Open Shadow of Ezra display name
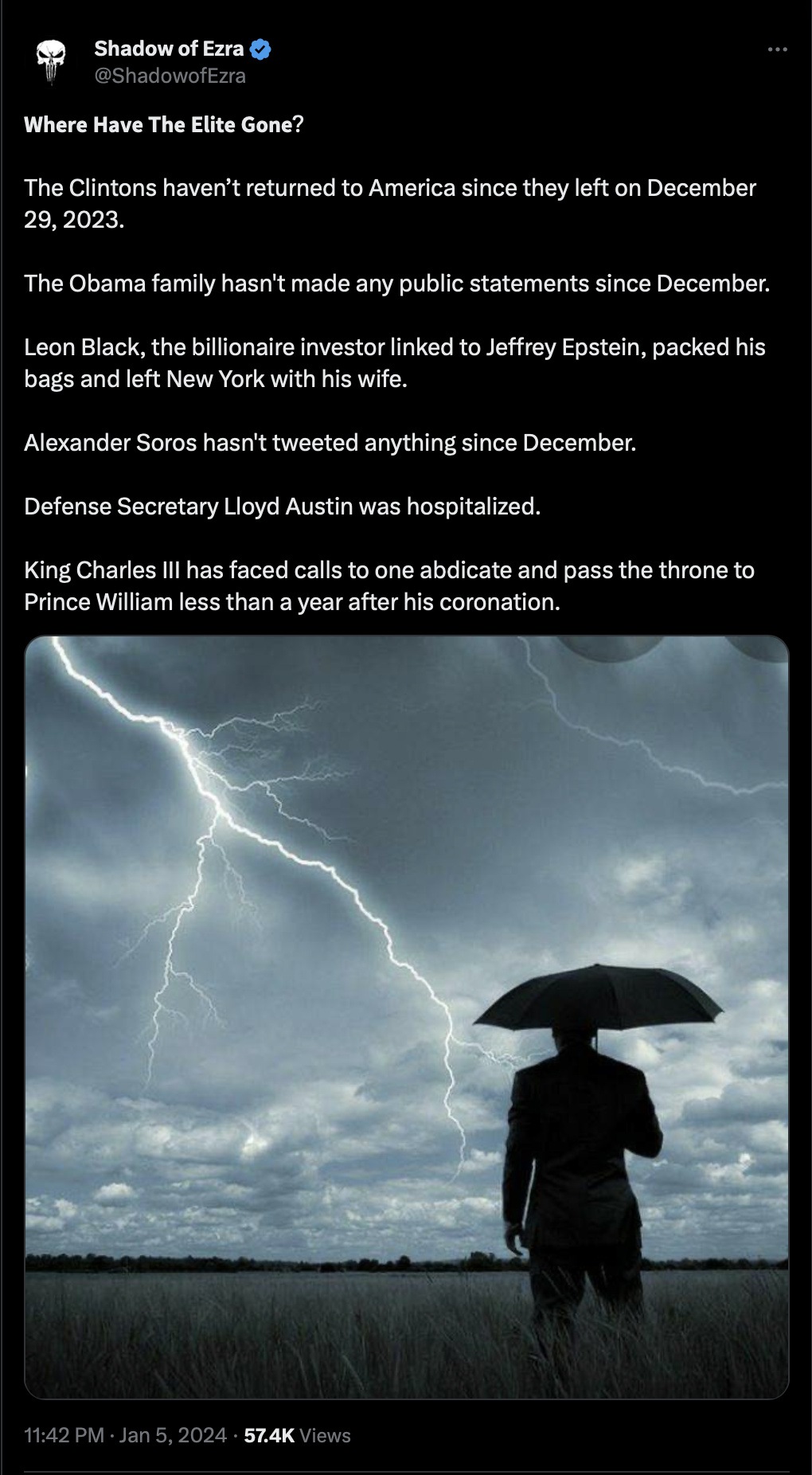Screen dimensions: 812x1475 pyautogui.click(x=169, y=49)
